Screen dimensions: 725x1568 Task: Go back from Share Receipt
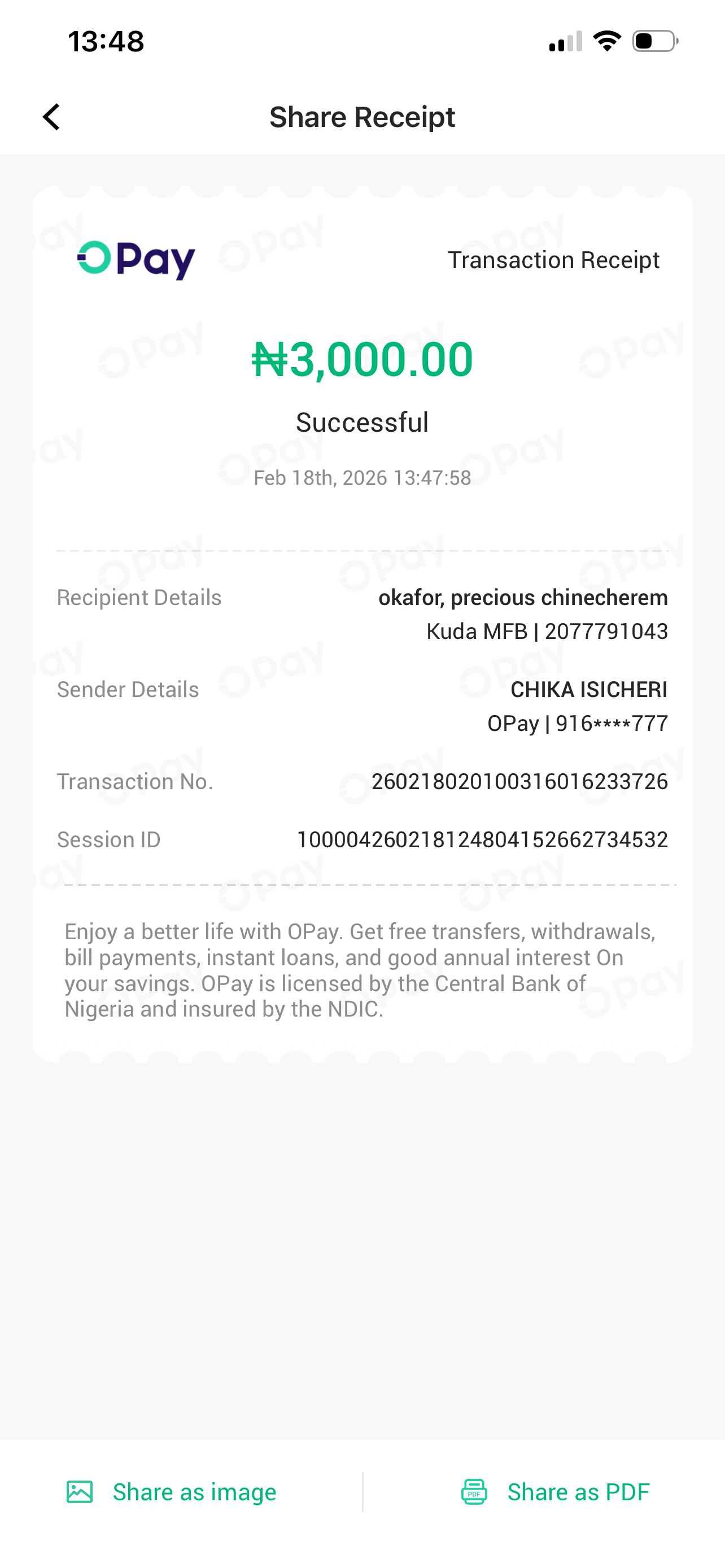(52, 117)
